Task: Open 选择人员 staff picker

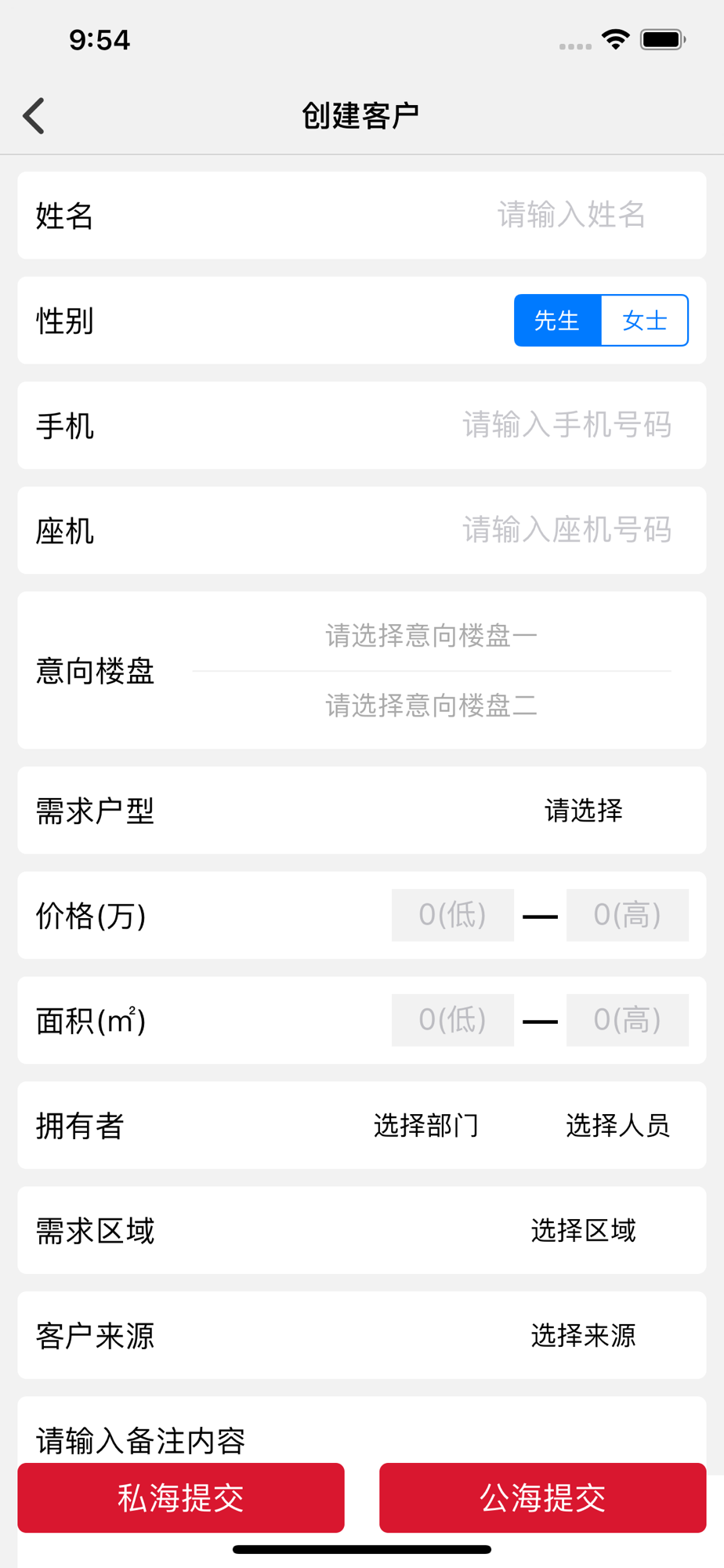Action: tap(618, 1126)
